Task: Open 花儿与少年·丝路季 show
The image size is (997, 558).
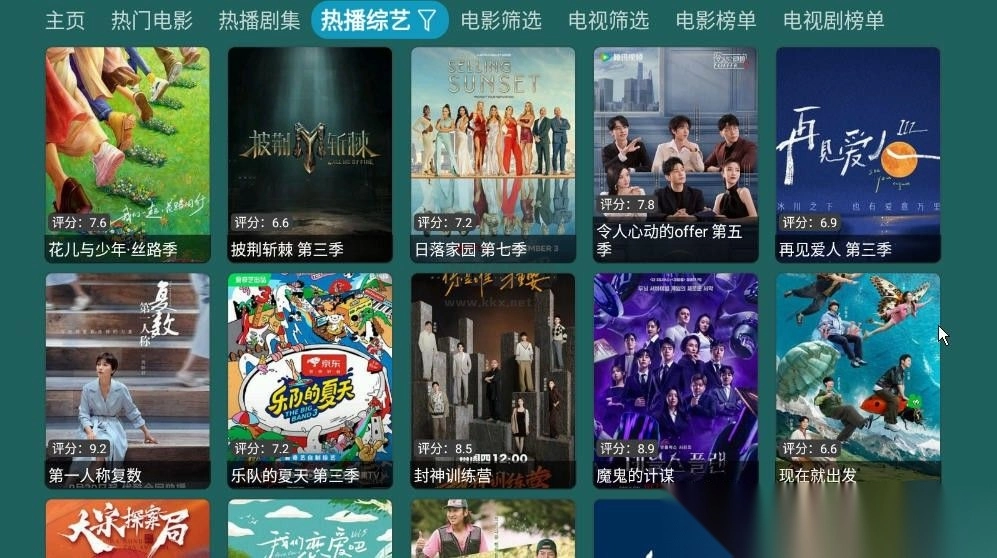Action: pos(128,150)
